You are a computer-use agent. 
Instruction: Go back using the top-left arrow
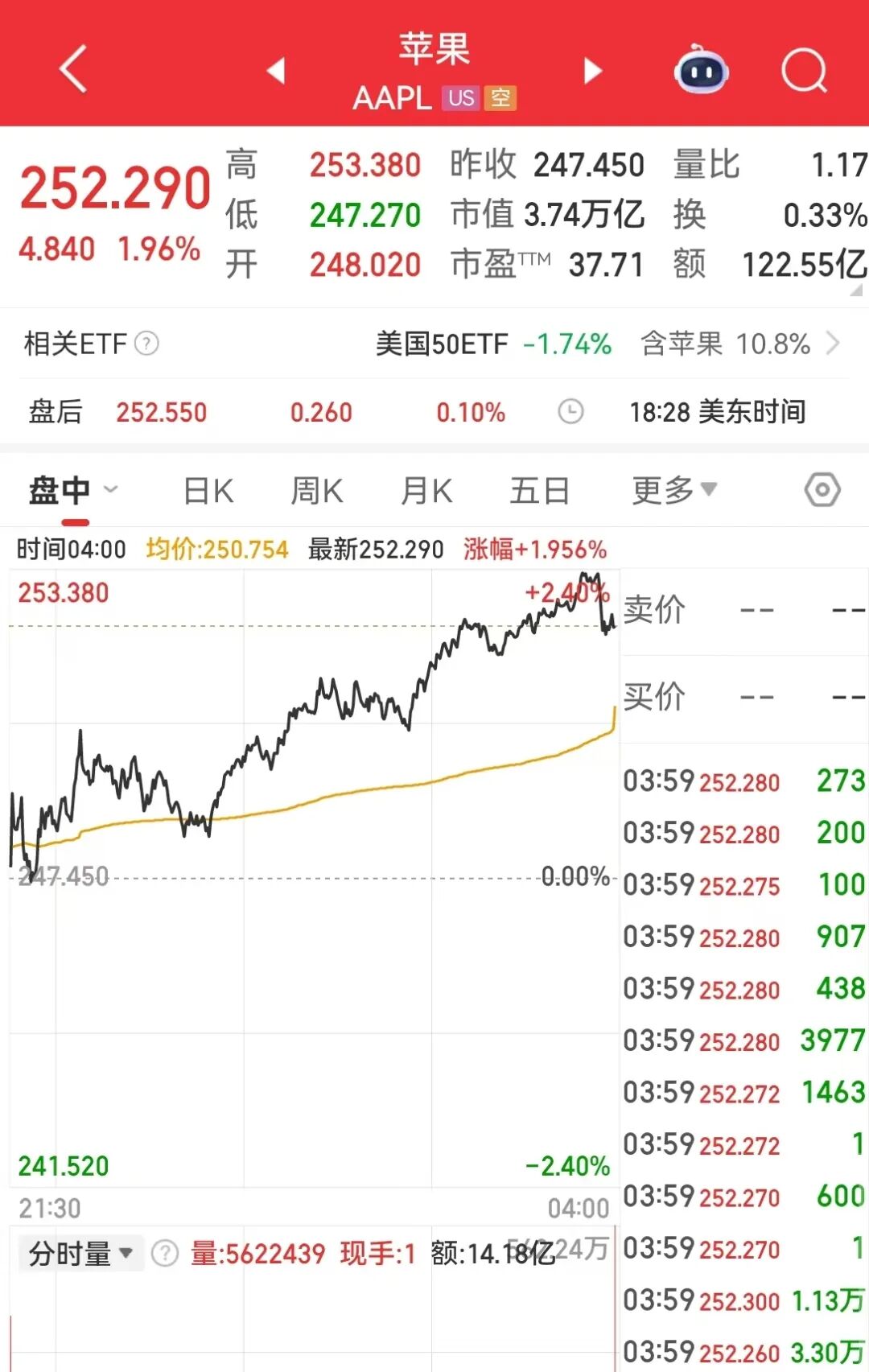click(73, 69)
